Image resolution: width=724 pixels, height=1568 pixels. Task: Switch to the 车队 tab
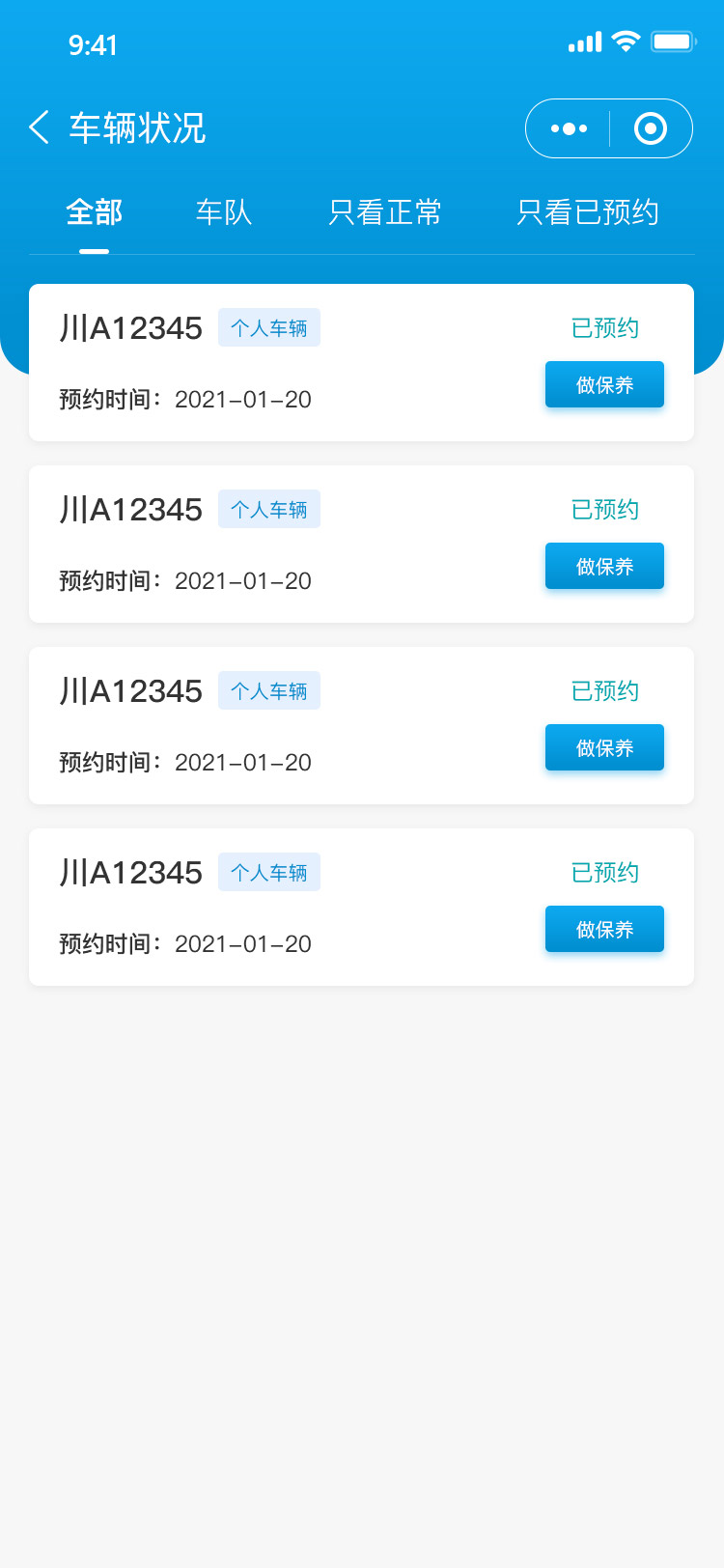click(x=224, y=212)
